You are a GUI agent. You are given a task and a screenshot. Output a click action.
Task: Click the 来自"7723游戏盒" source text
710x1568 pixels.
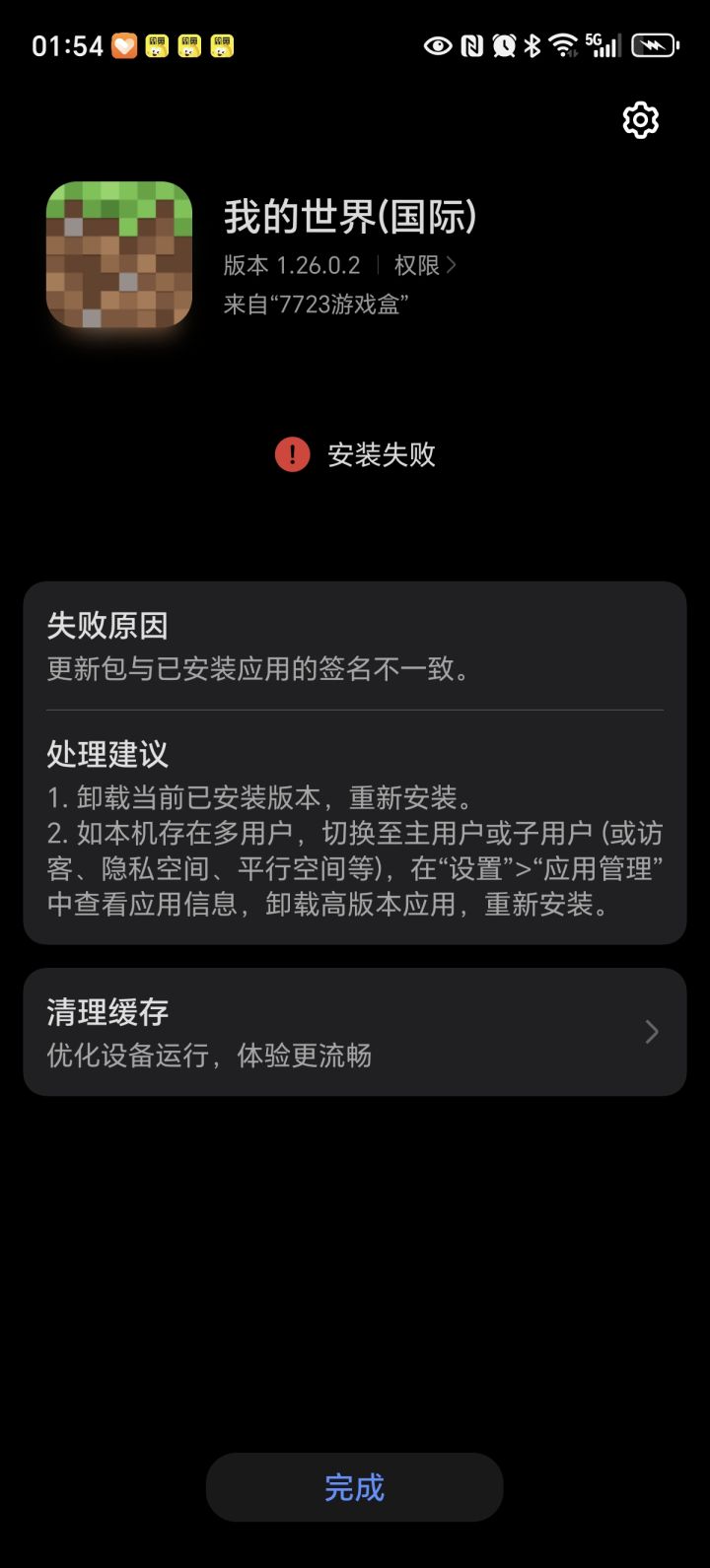pyautogui.click(x=318, y=306)
